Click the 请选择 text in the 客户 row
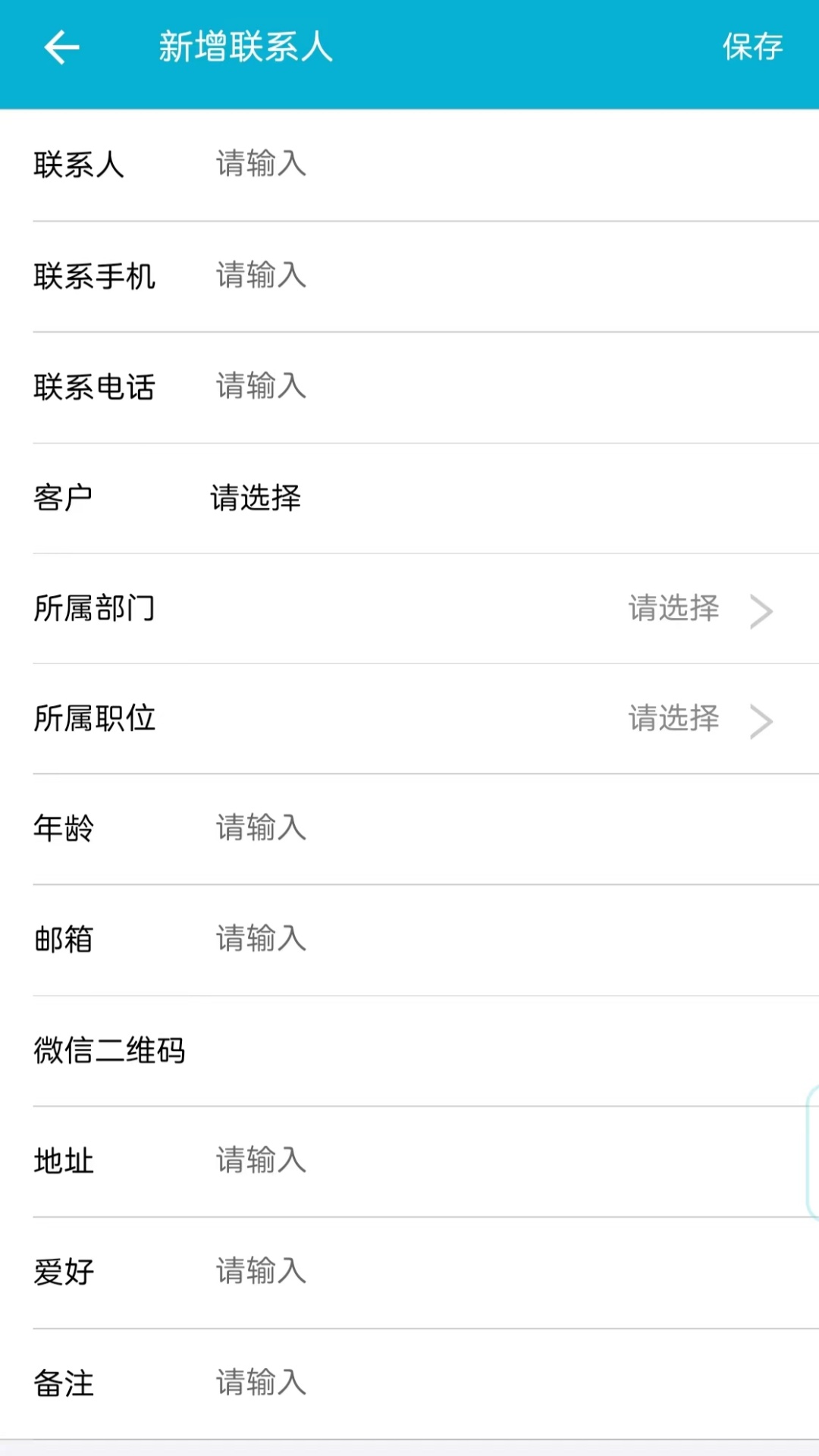The image size is (819, 1456). [256, 499]
